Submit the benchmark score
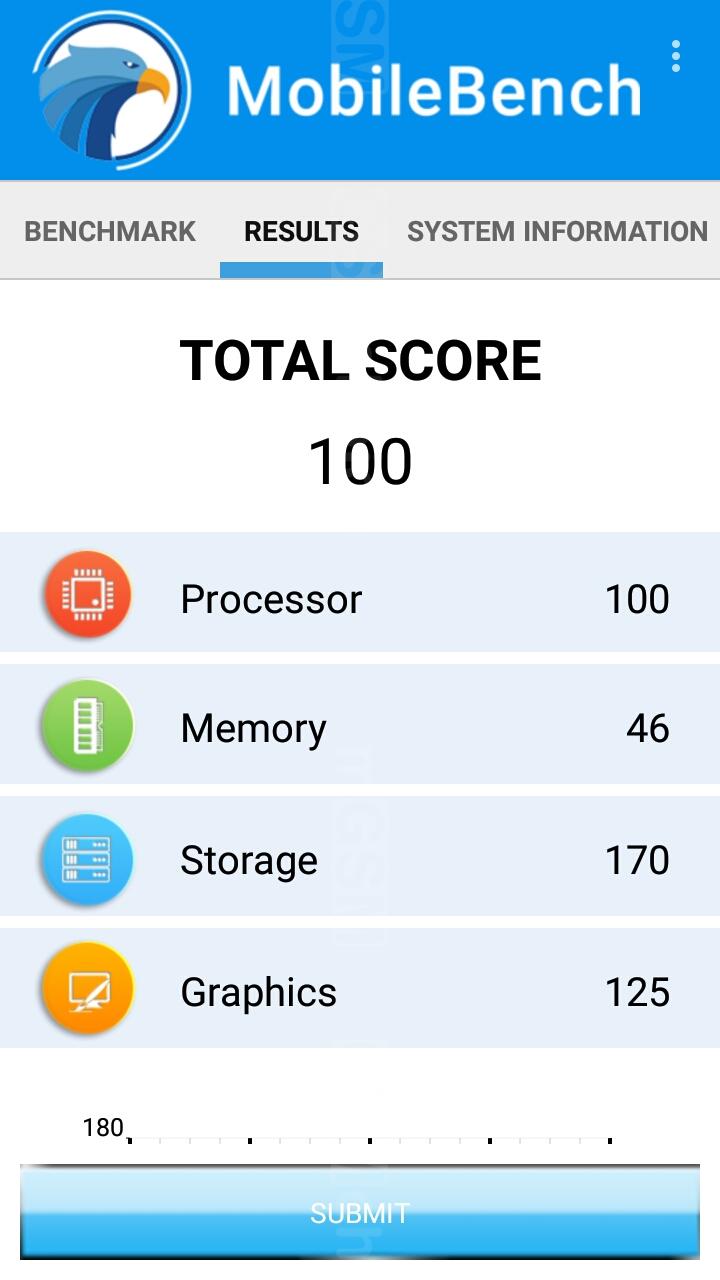 pos(360,1213)
